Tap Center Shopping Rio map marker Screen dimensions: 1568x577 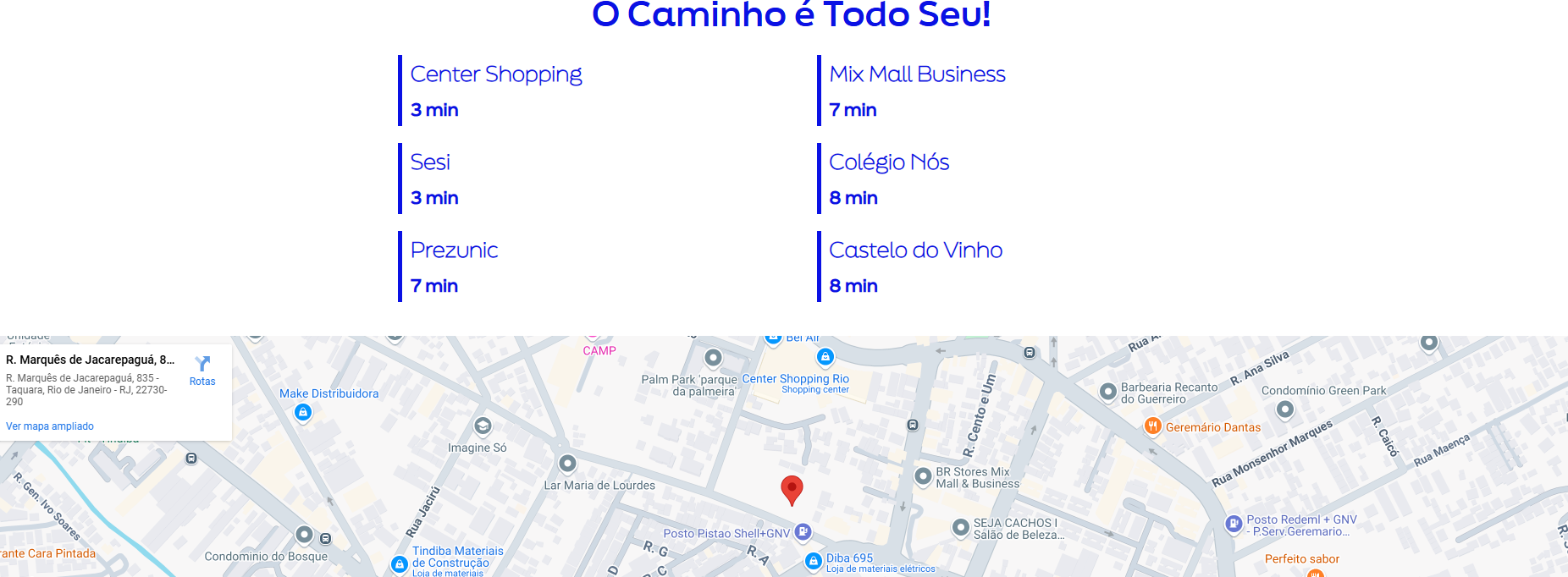point(825,357)
